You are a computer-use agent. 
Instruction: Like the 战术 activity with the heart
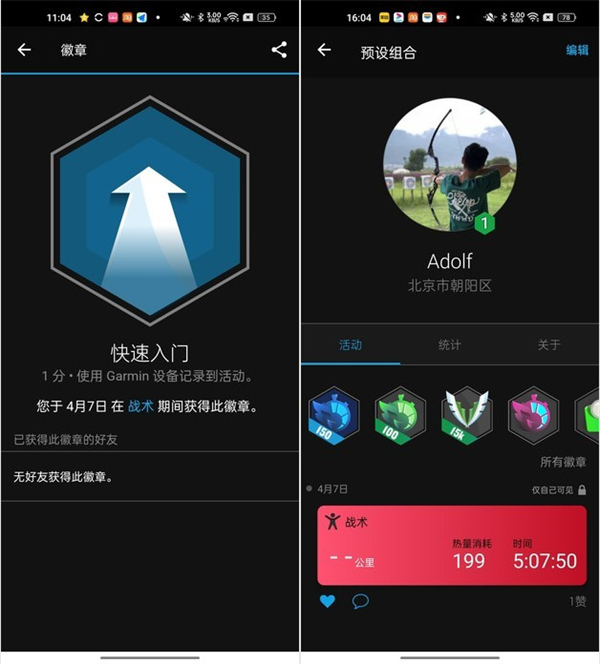327,601
